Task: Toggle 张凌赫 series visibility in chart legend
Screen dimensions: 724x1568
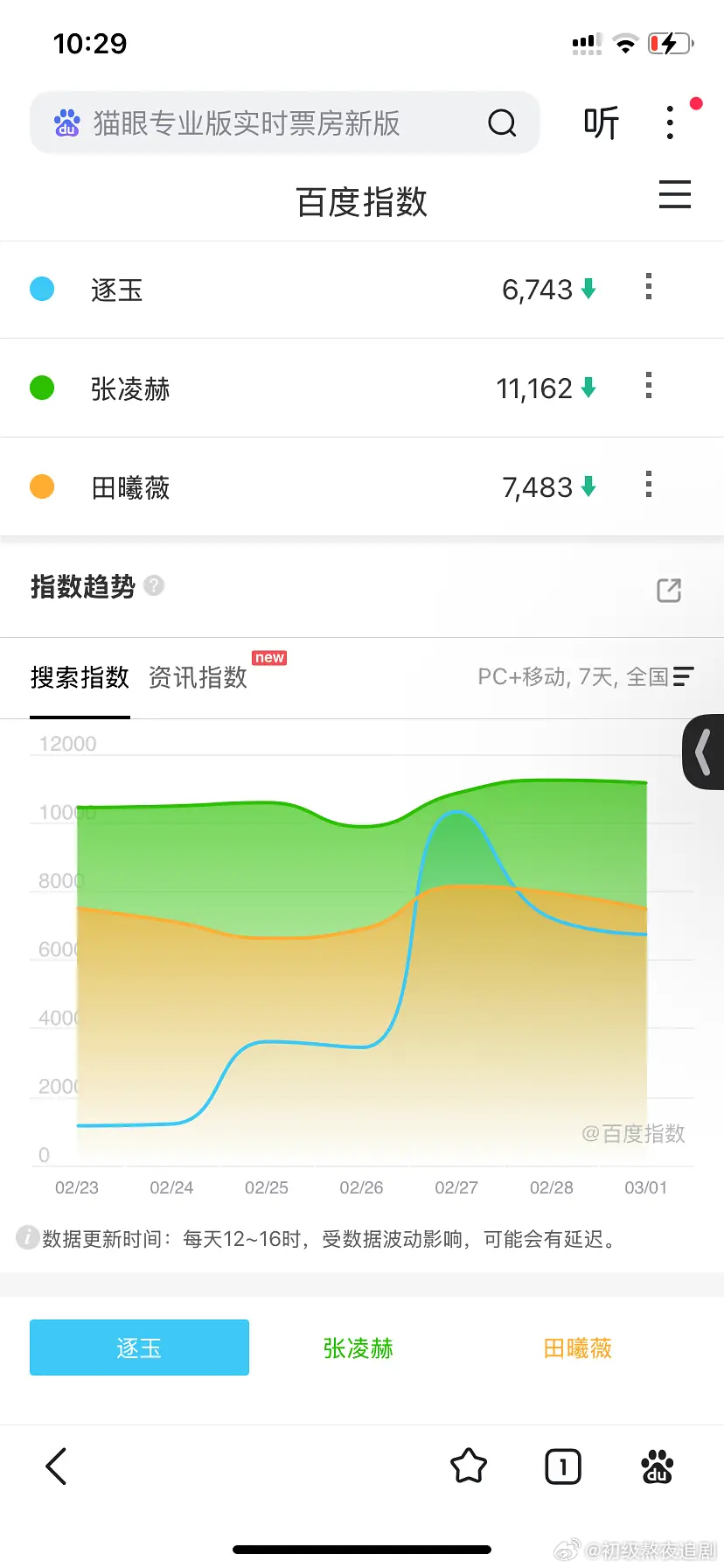Action: (x=358, y=1347)
